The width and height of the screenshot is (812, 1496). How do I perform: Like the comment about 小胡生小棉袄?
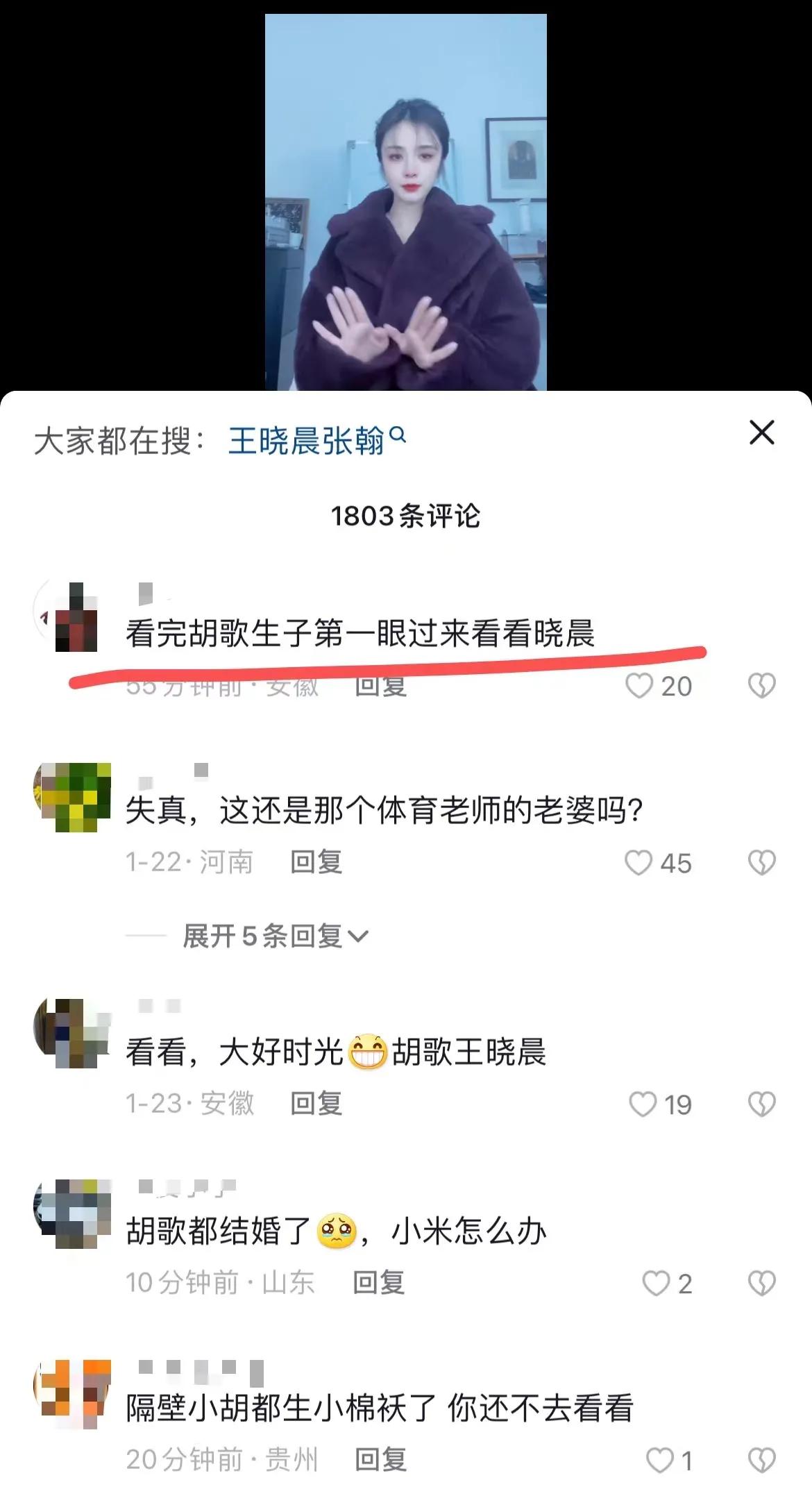[x=659, y=1461]
